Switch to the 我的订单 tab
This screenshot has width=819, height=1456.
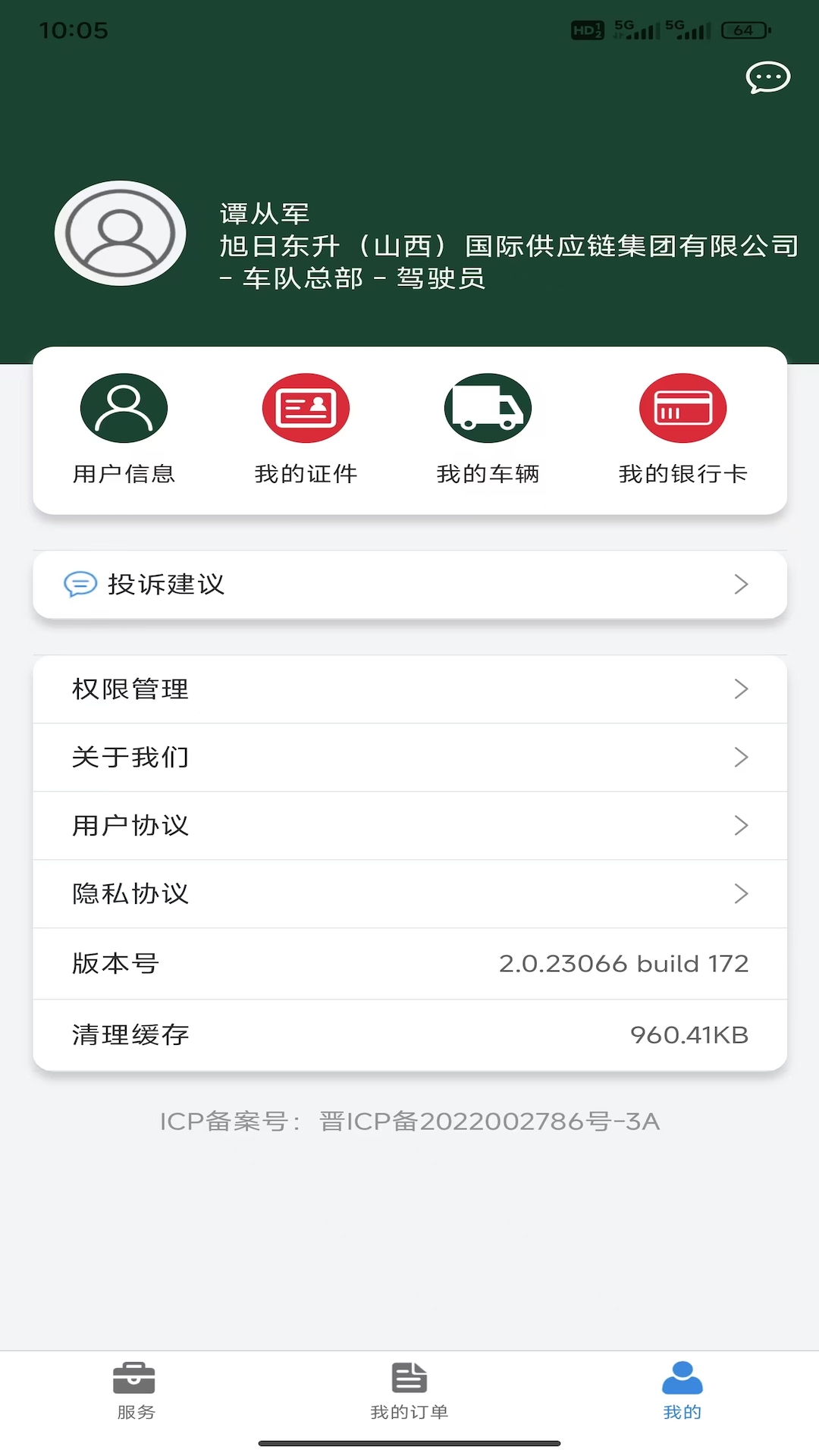point(409,1391)
